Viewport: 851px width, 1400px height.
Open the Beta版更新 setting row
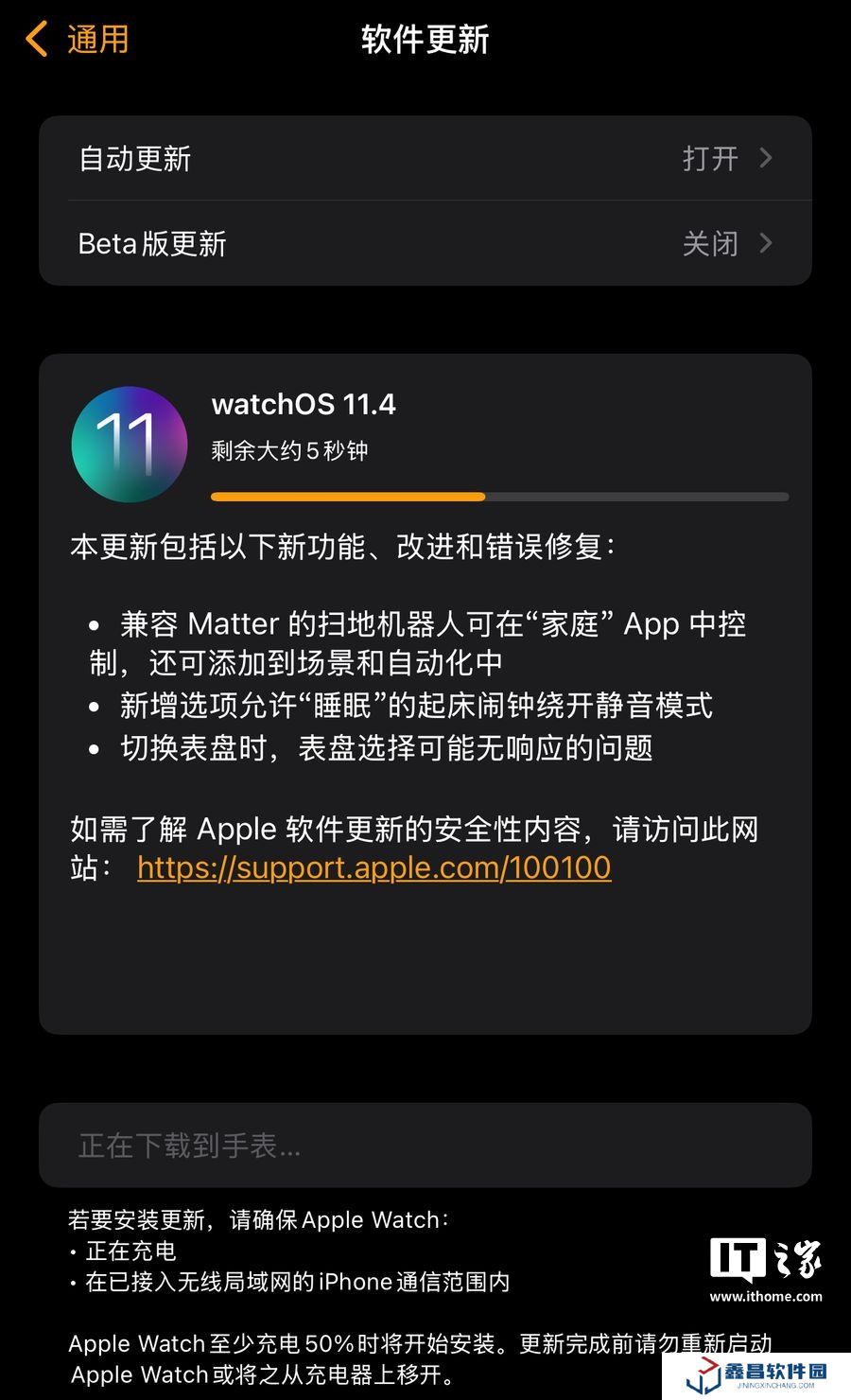click(x=425, y=243)
